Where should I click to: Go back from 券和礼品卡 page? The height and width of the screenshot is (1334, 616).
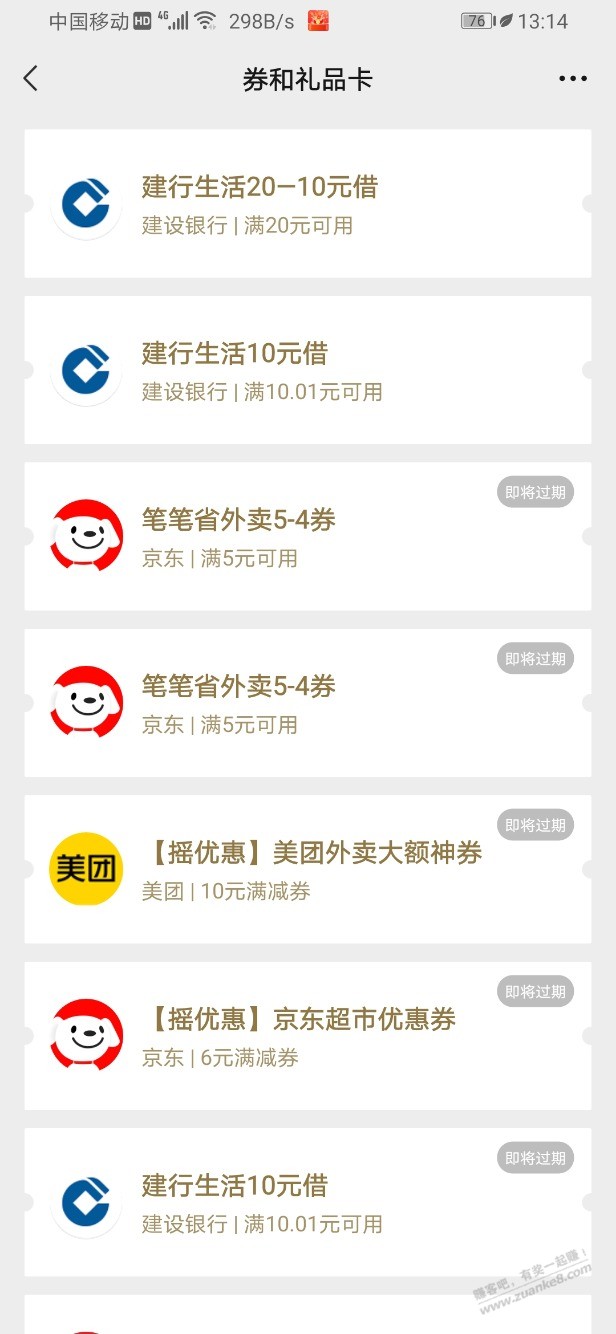coord(31,79)
